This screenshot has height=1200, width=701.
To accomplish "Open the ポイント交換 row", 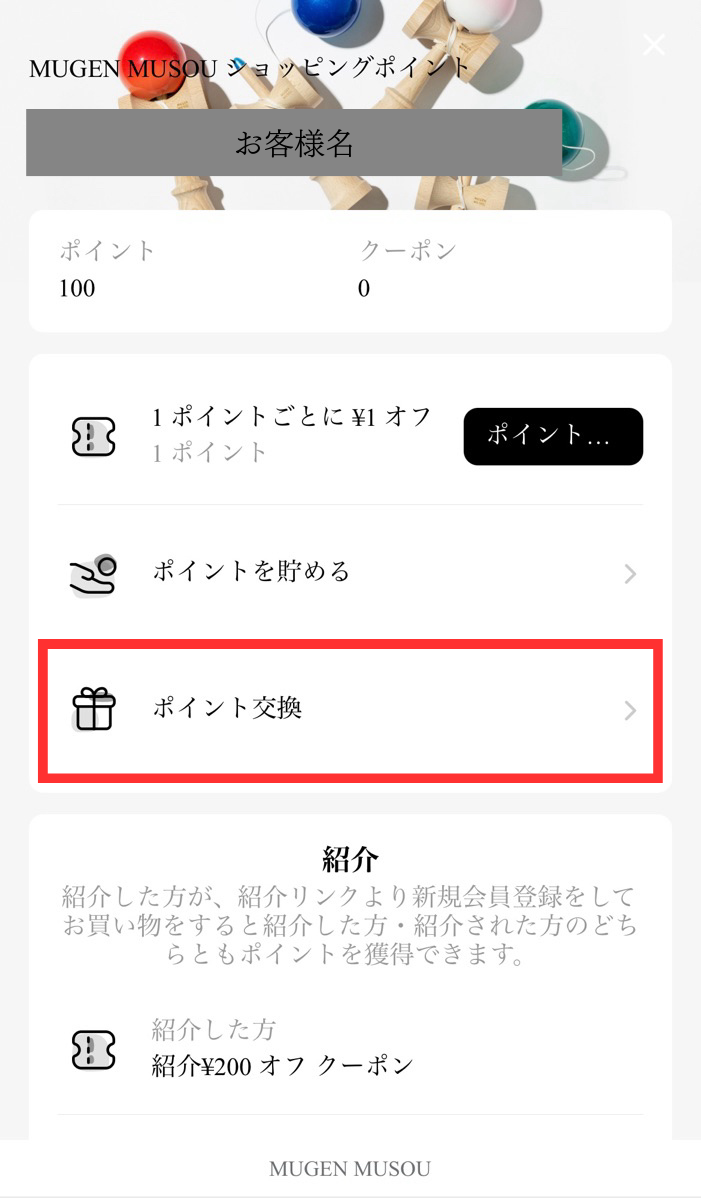I will coord(350,710).
